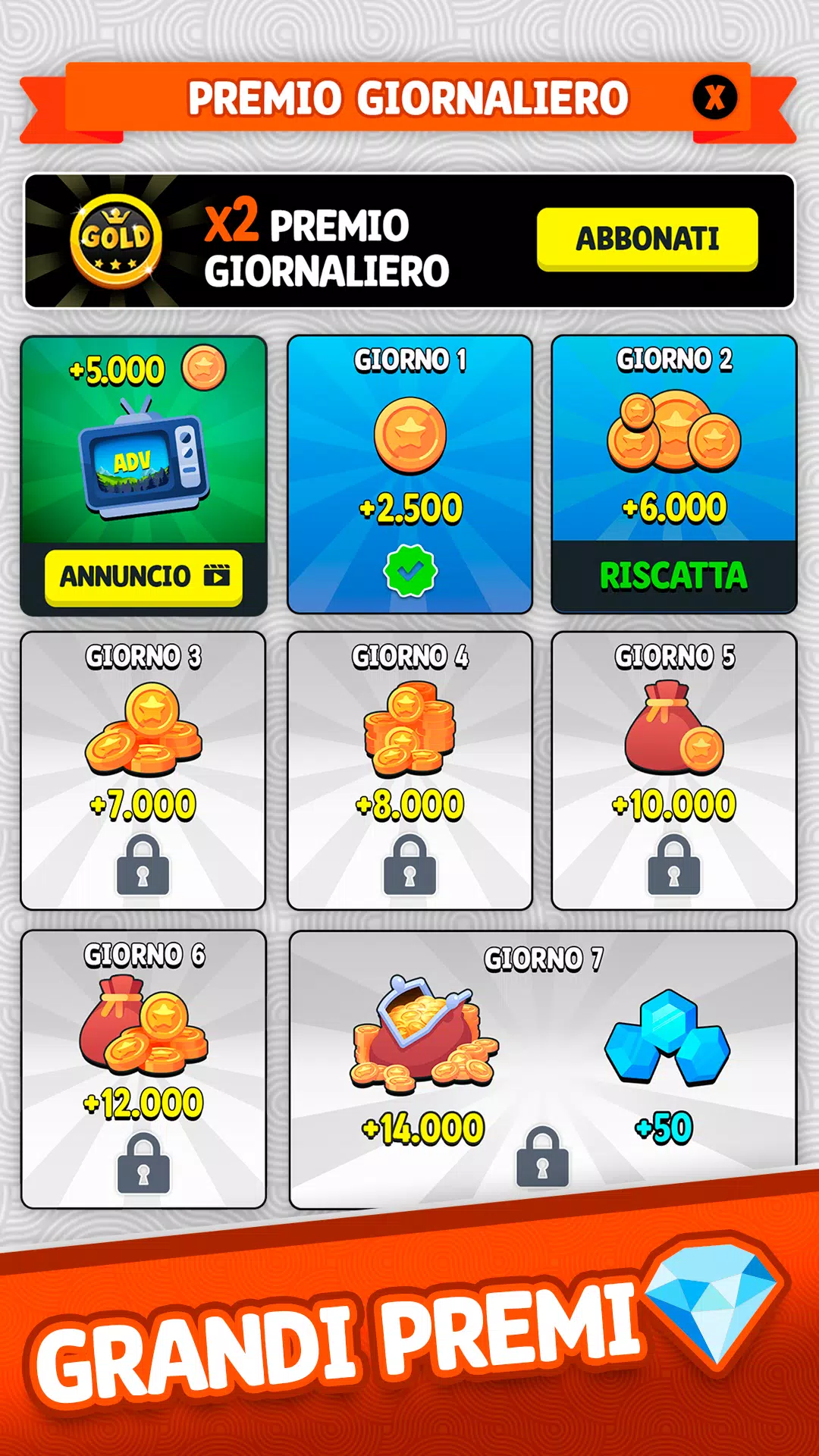Image resolution: width=819 pixels, height=1456 pixels.
Task: Open the Giorno 2 reward card
Action: point(673,474)
